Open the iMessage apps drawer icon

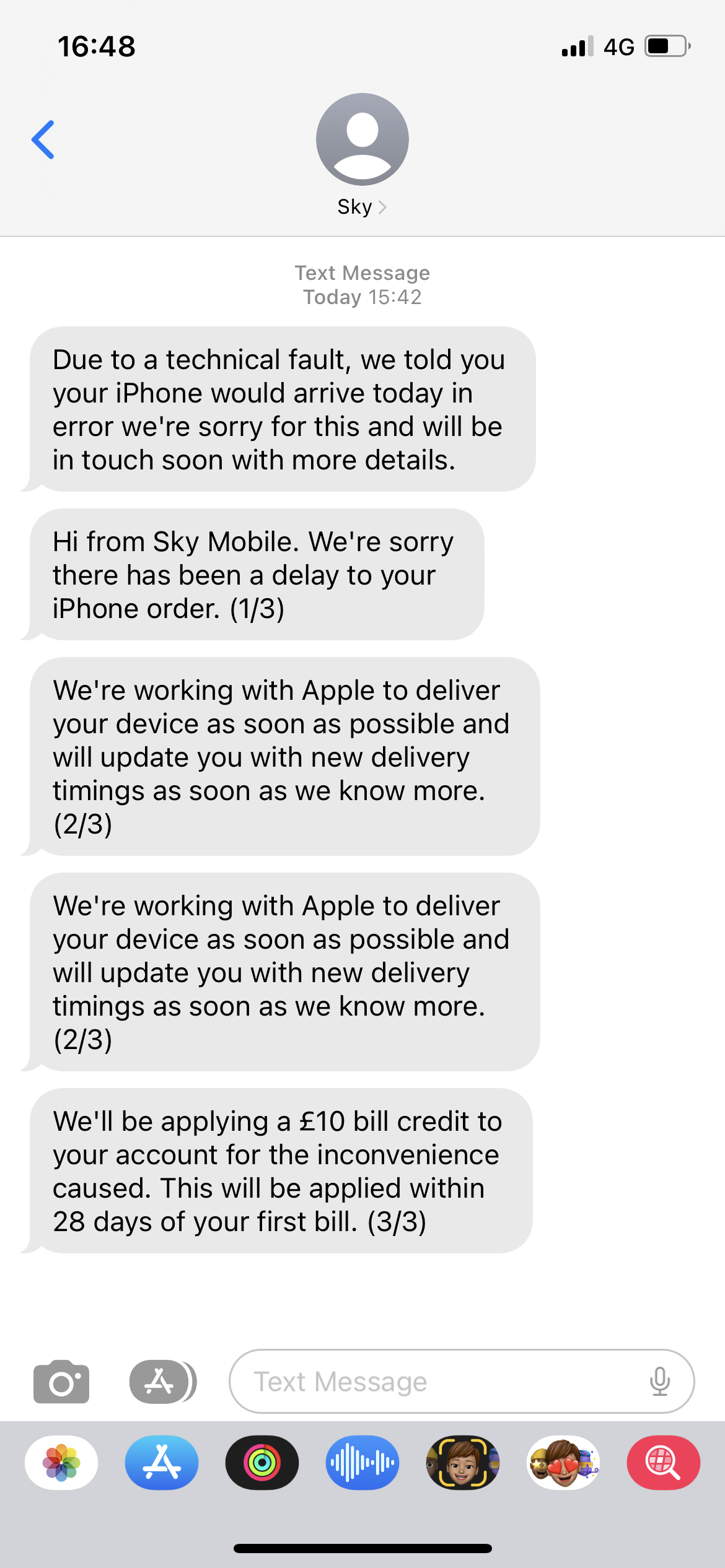(x=160, y=1381)
